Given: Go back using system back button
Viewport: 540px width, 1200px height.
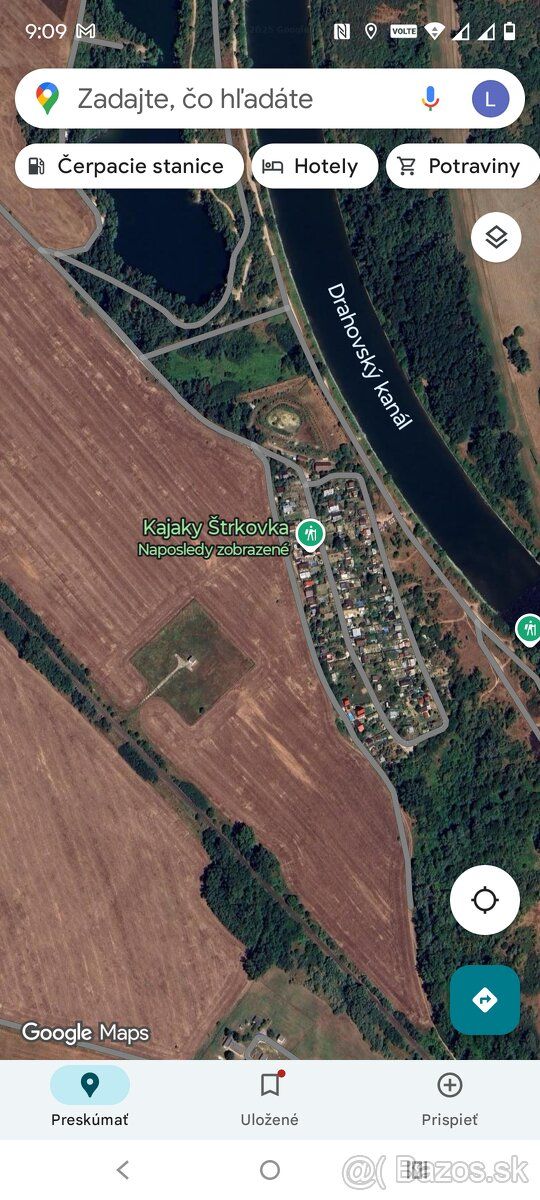Looking at the screenshot, I should (x=123, y=1169).
